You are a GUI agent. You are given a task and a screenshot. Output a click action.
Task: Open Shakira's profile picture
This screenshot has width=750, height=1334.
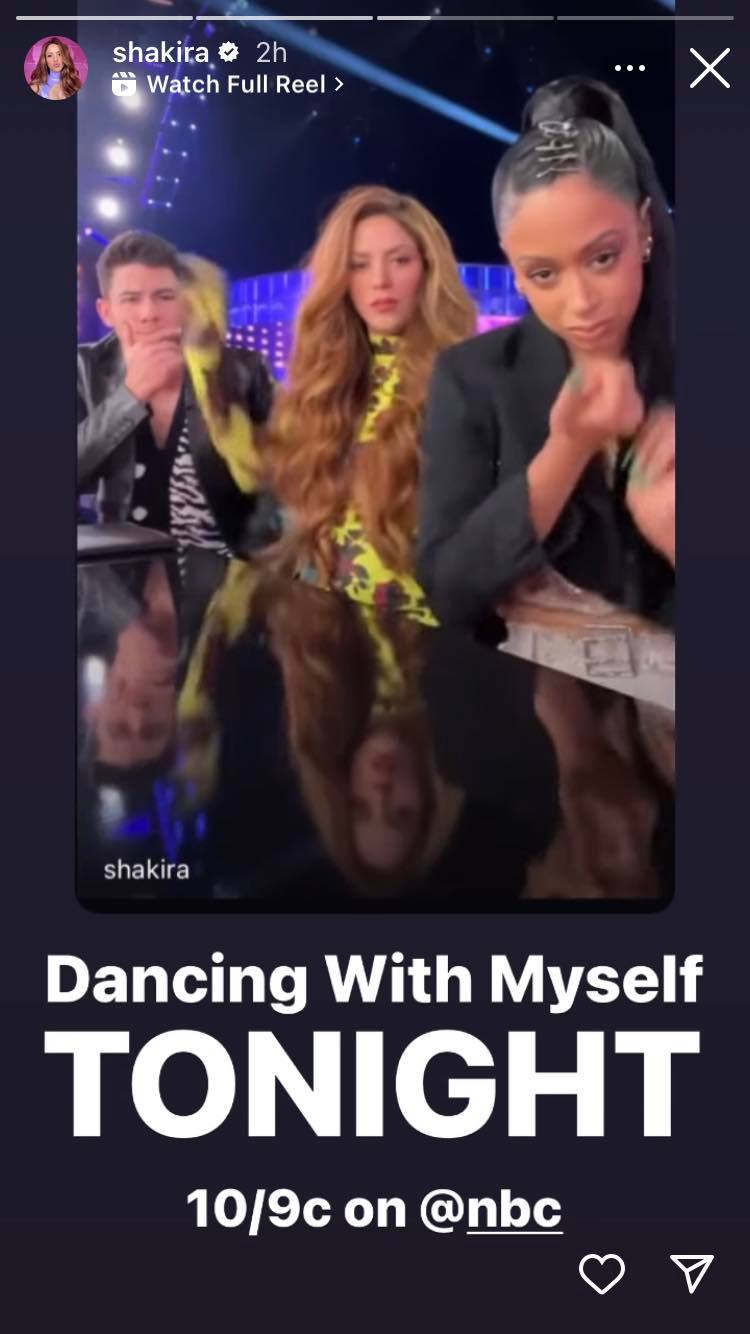tap(56, 68)
